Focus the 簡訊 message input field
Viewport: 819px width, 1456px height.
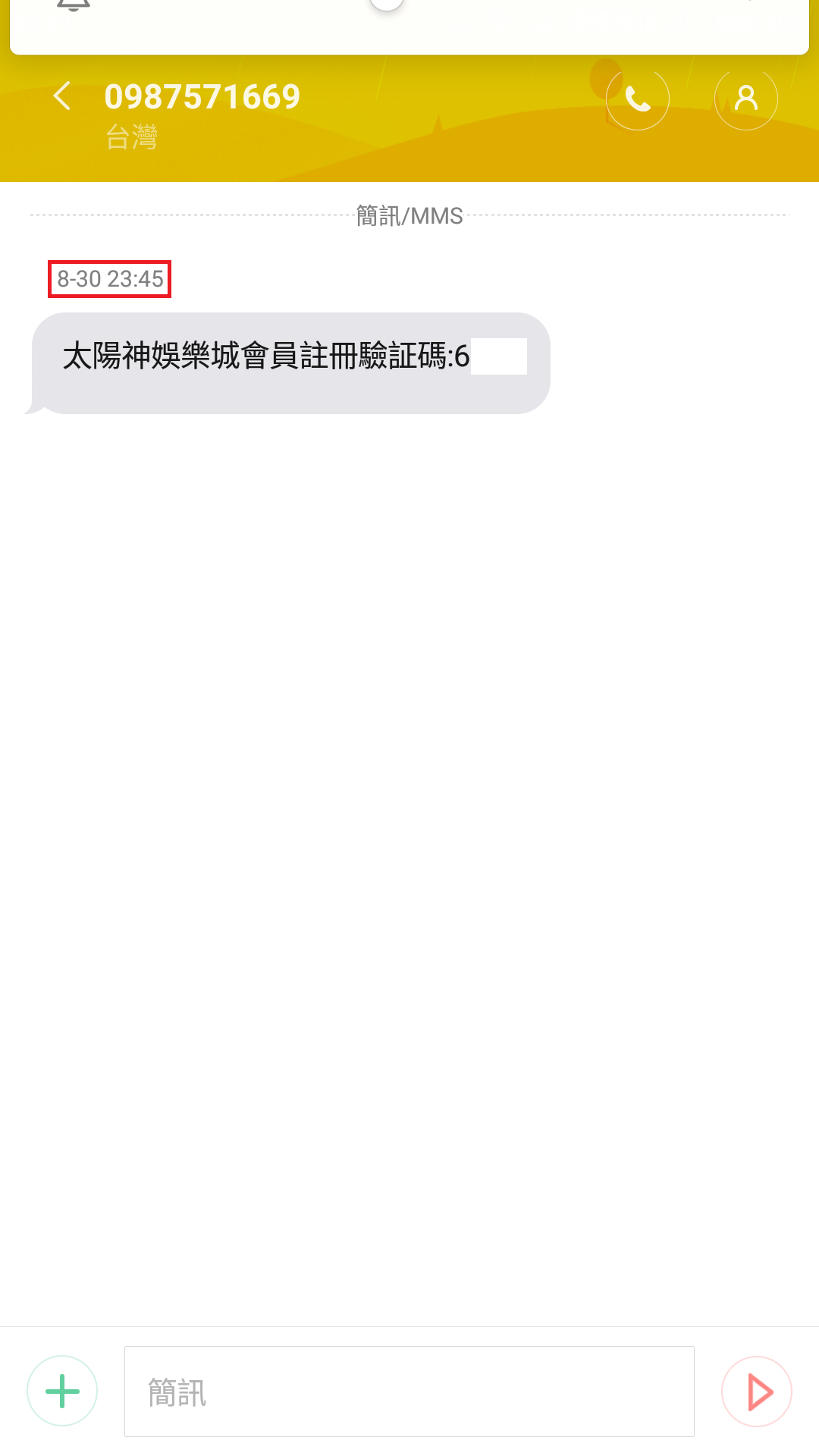[409, 1392]
